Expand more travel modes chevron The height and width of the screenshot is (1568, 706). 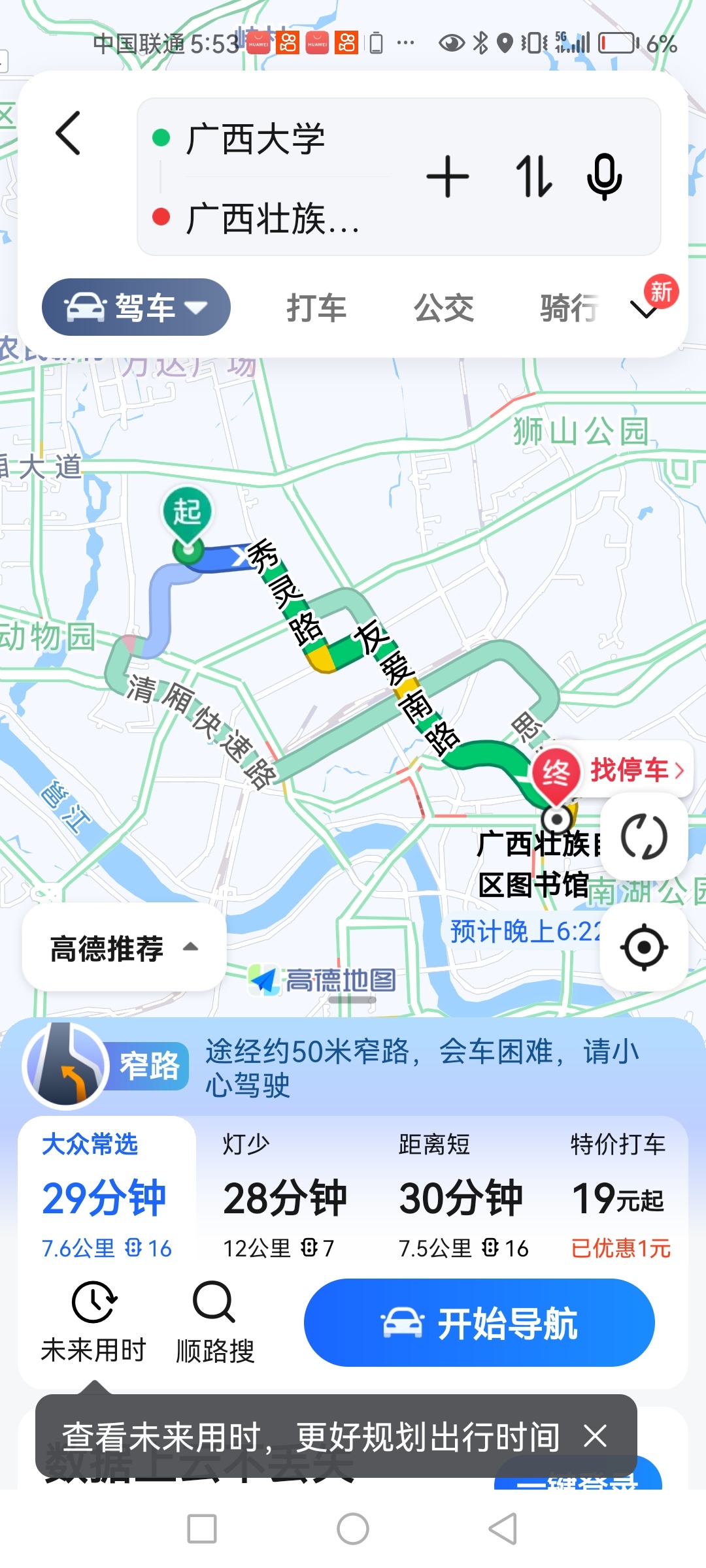coord(645,309)
